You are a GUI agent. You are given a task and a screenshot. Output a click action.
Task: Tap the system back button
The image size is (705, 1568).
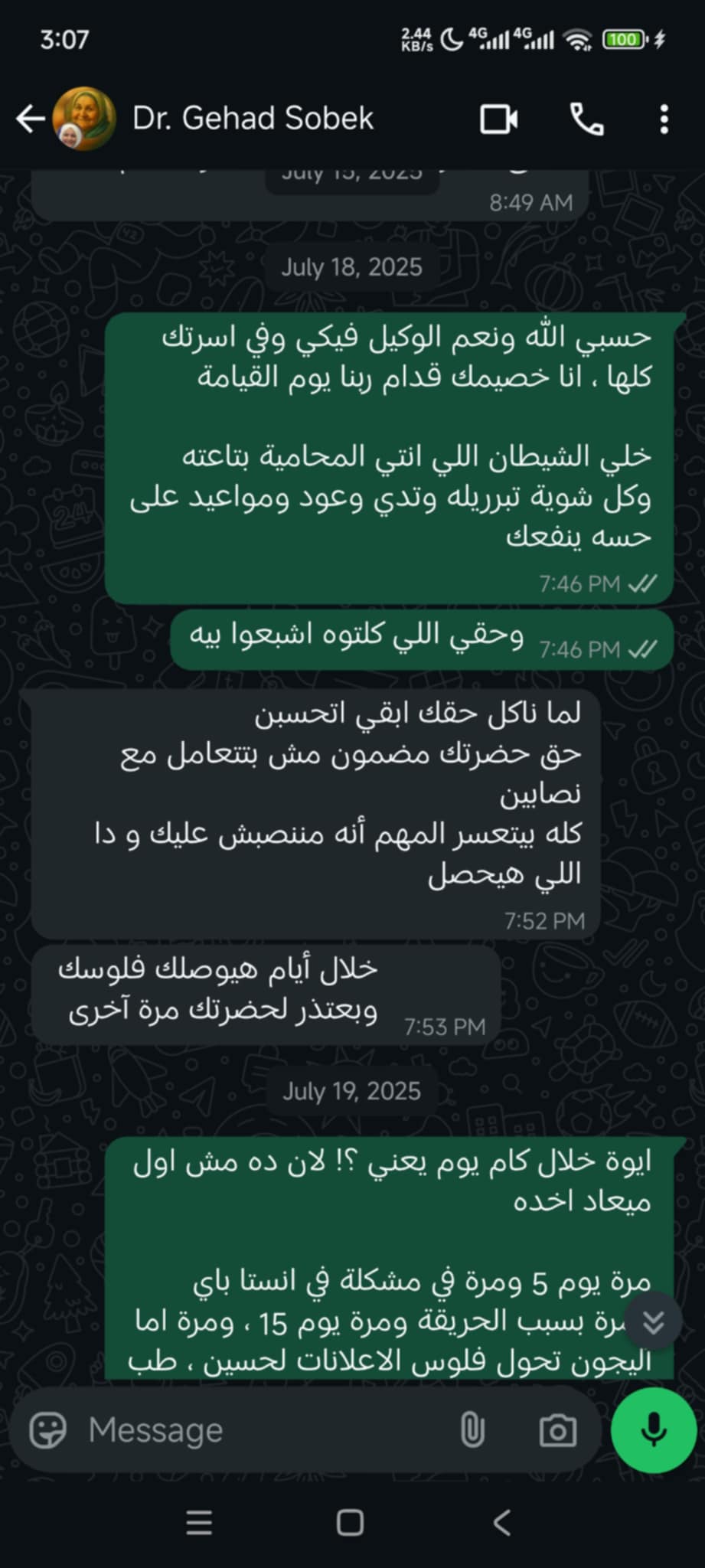(x=501, y=1523)
